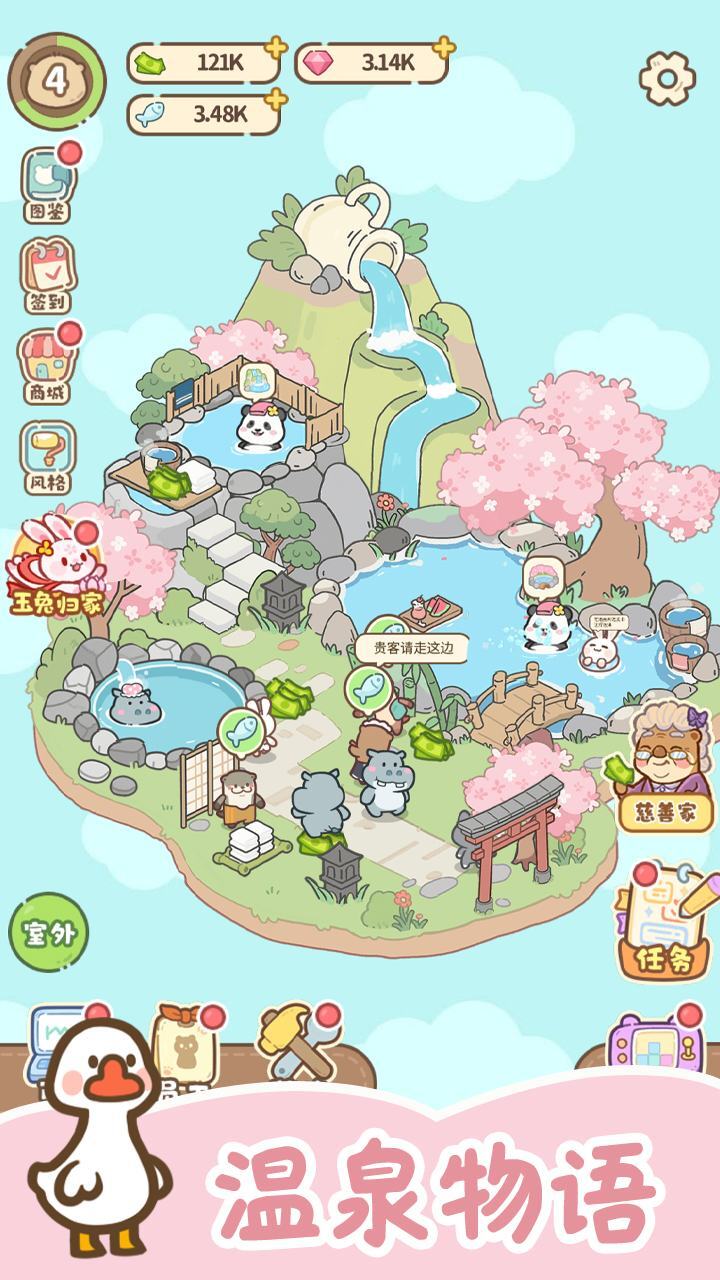720x1280 pixels.
Task: Open 签到 daily check-in
Action: [47, 273]
